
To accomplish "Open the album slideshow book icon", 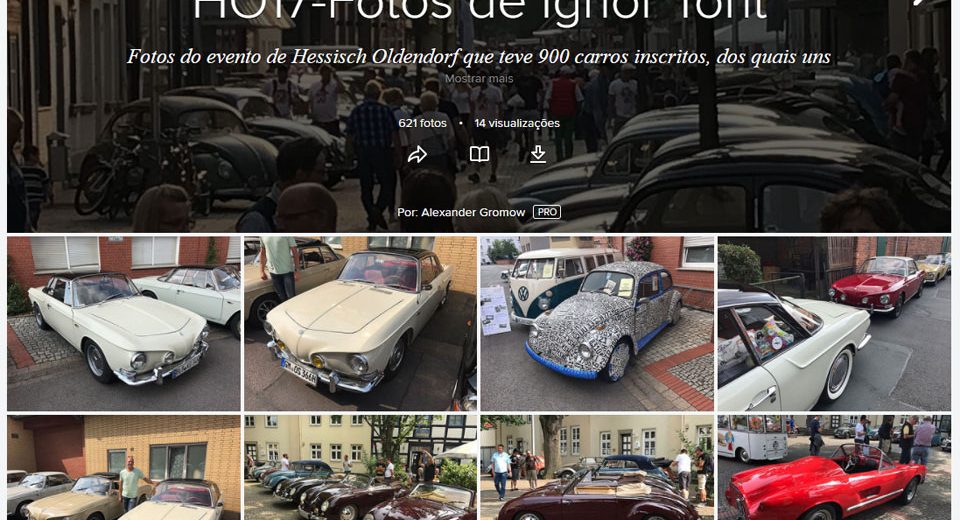I will pyautogui.click(x=480, y=154).
